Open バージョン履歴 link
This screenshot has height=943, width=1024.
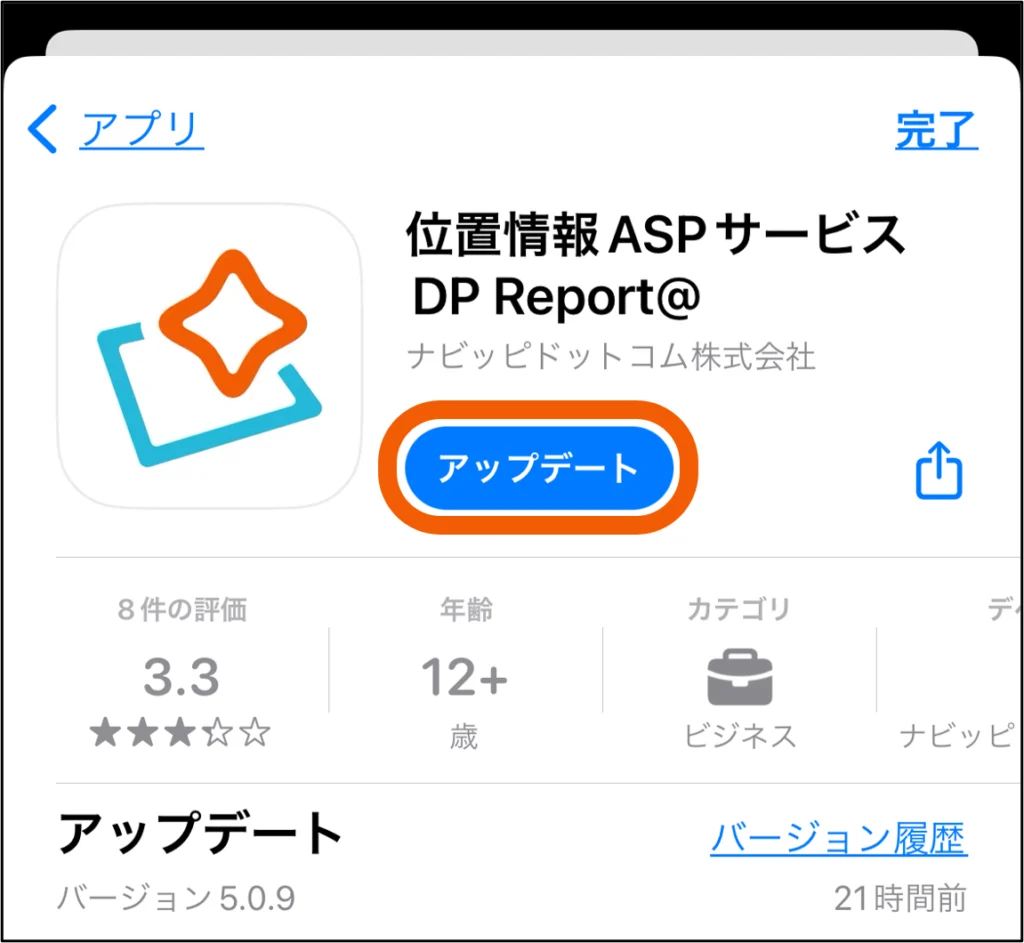coord(838,838)
